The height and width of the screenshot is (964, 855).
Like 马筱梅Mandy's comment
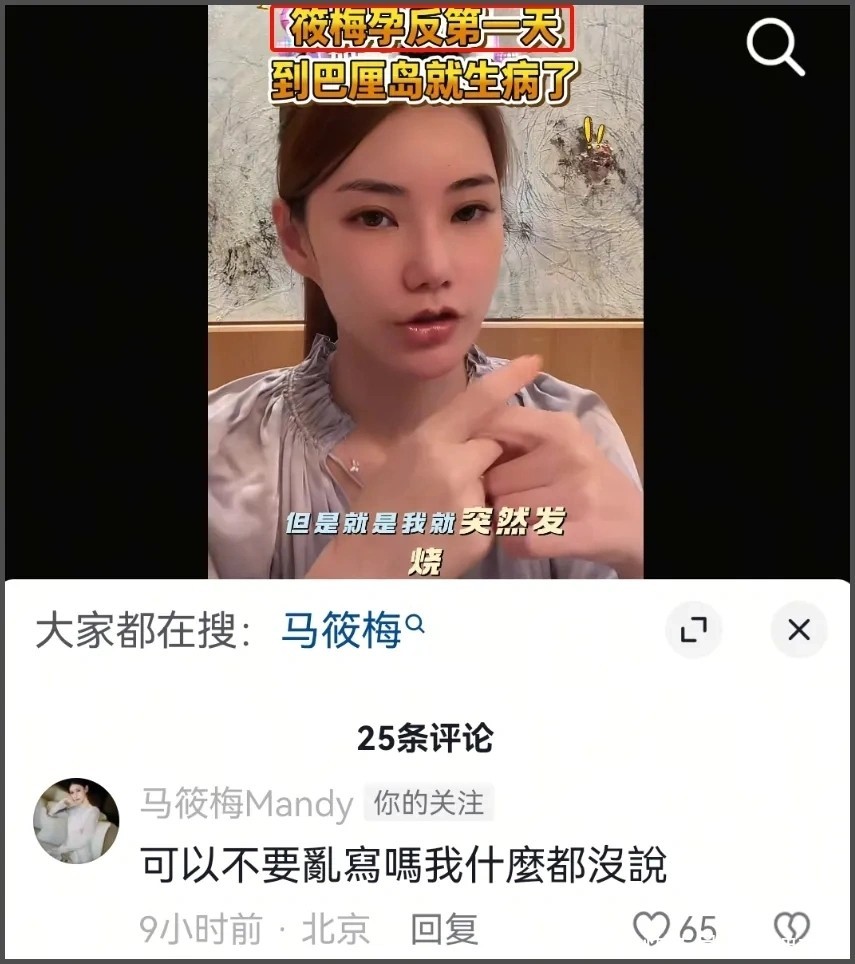coord(652,929)
